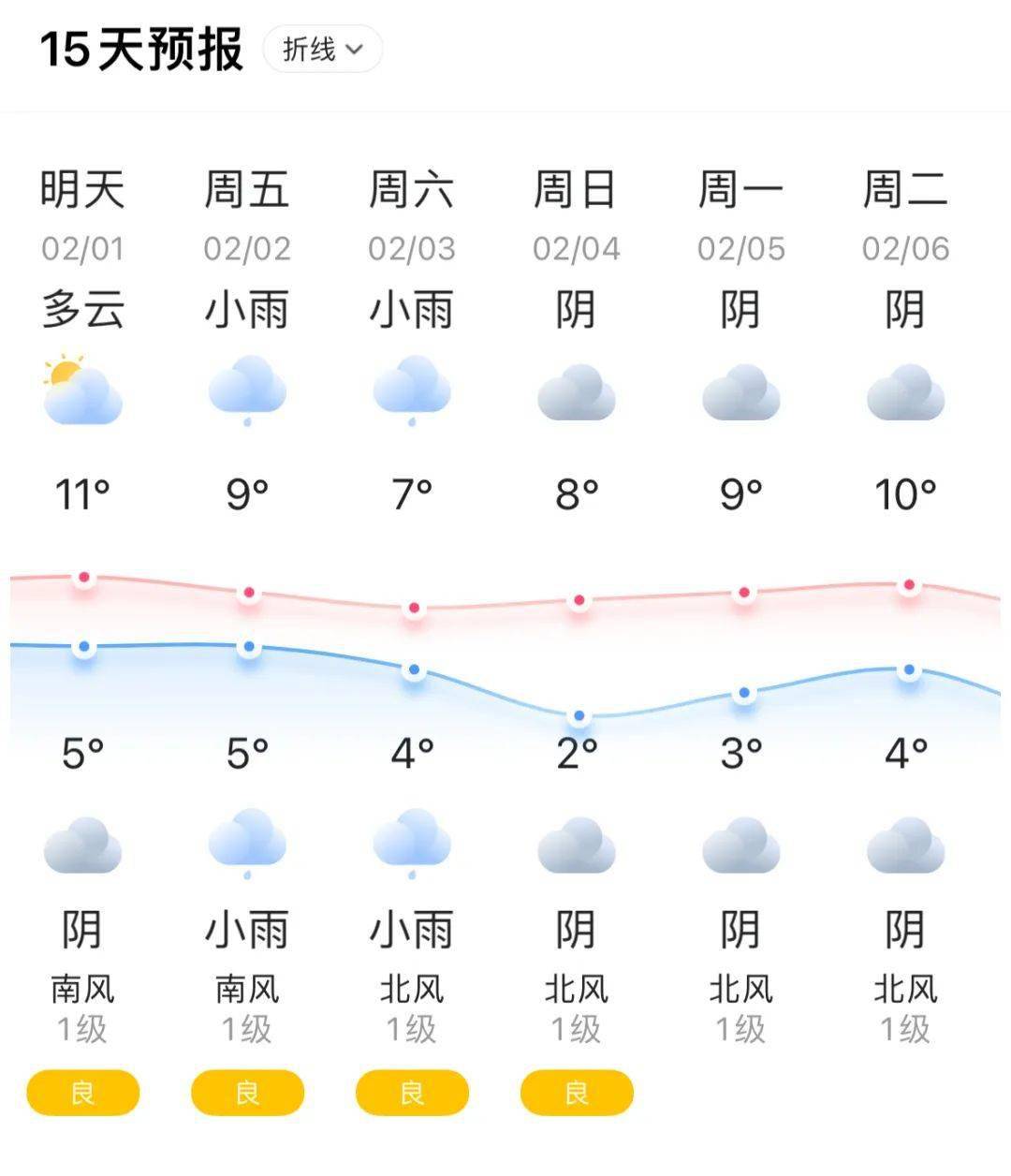This screenshot has width=1011, height=1176.
Task: Collapse the 折线 selector chevron
Action: pos(354,50)
